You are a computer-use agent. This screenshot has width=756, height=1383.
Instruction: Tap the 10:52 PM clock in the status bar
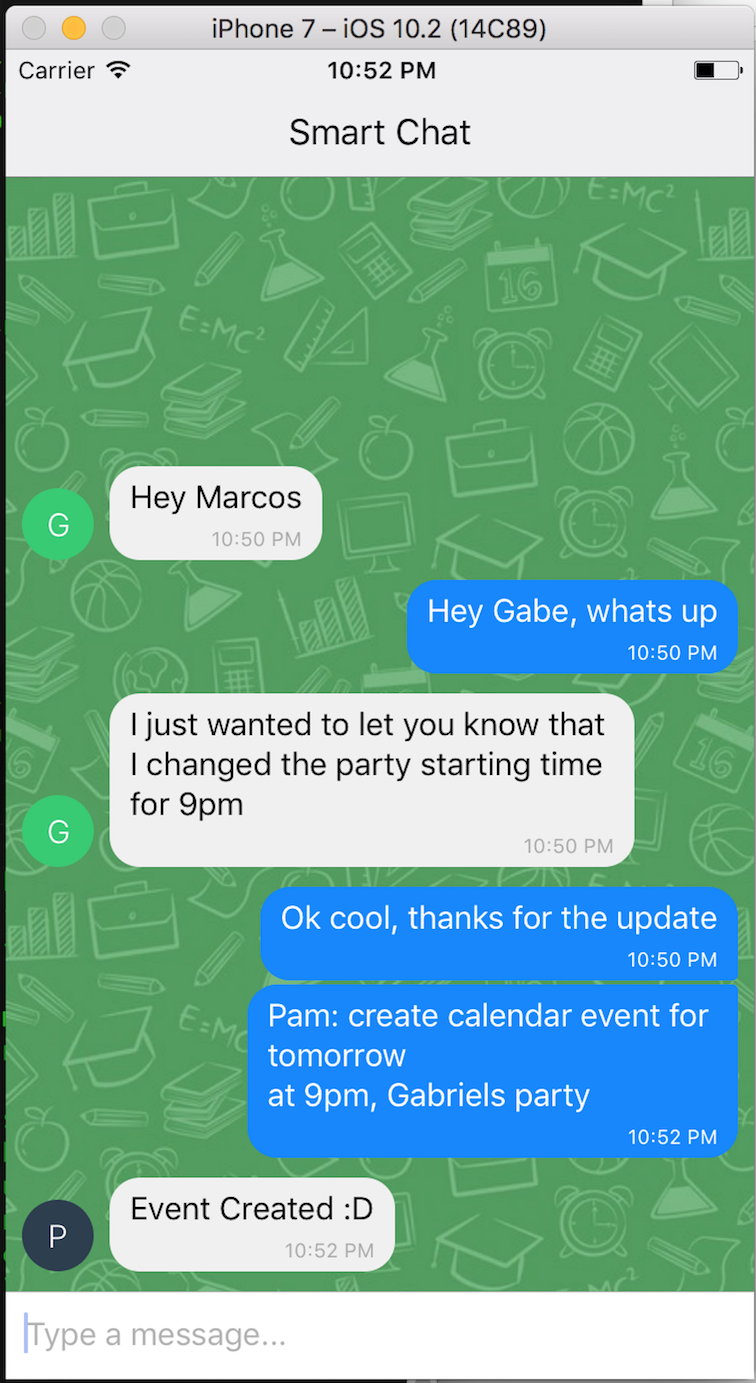coord(381,70)
